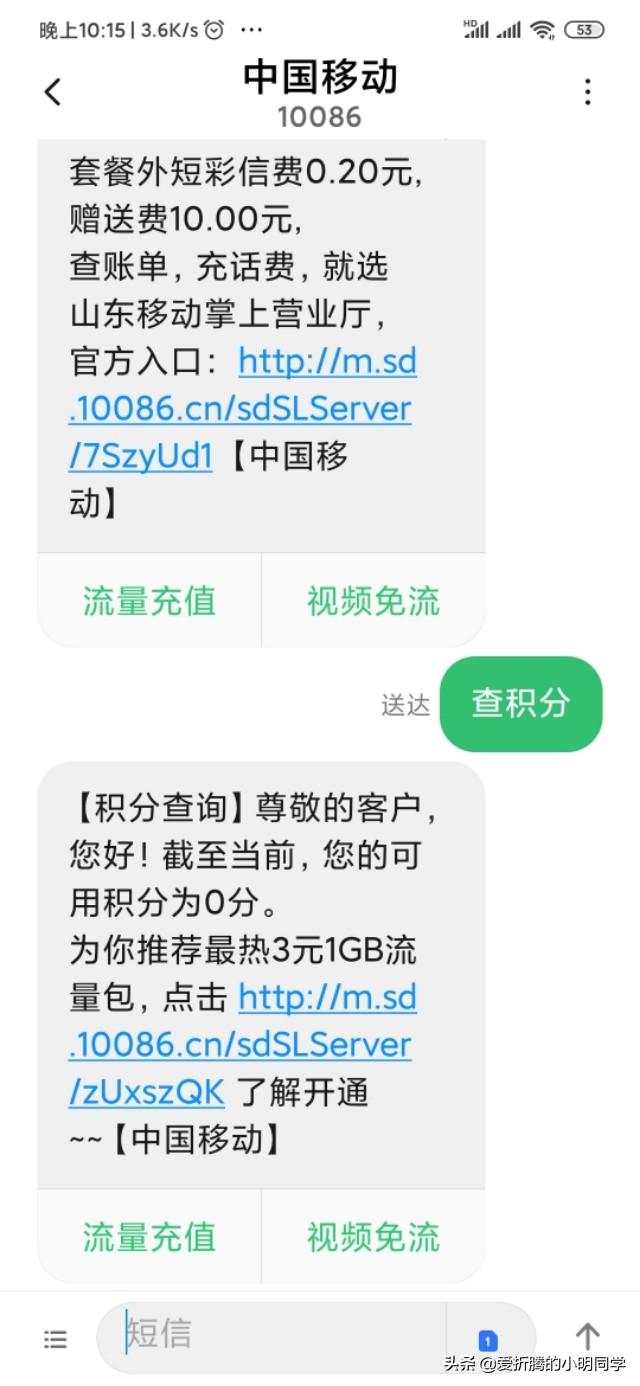This screenshot has height=1386, width=640.
Task: Tap 流量充值 under the points query message
Action: pos(149,1237)
